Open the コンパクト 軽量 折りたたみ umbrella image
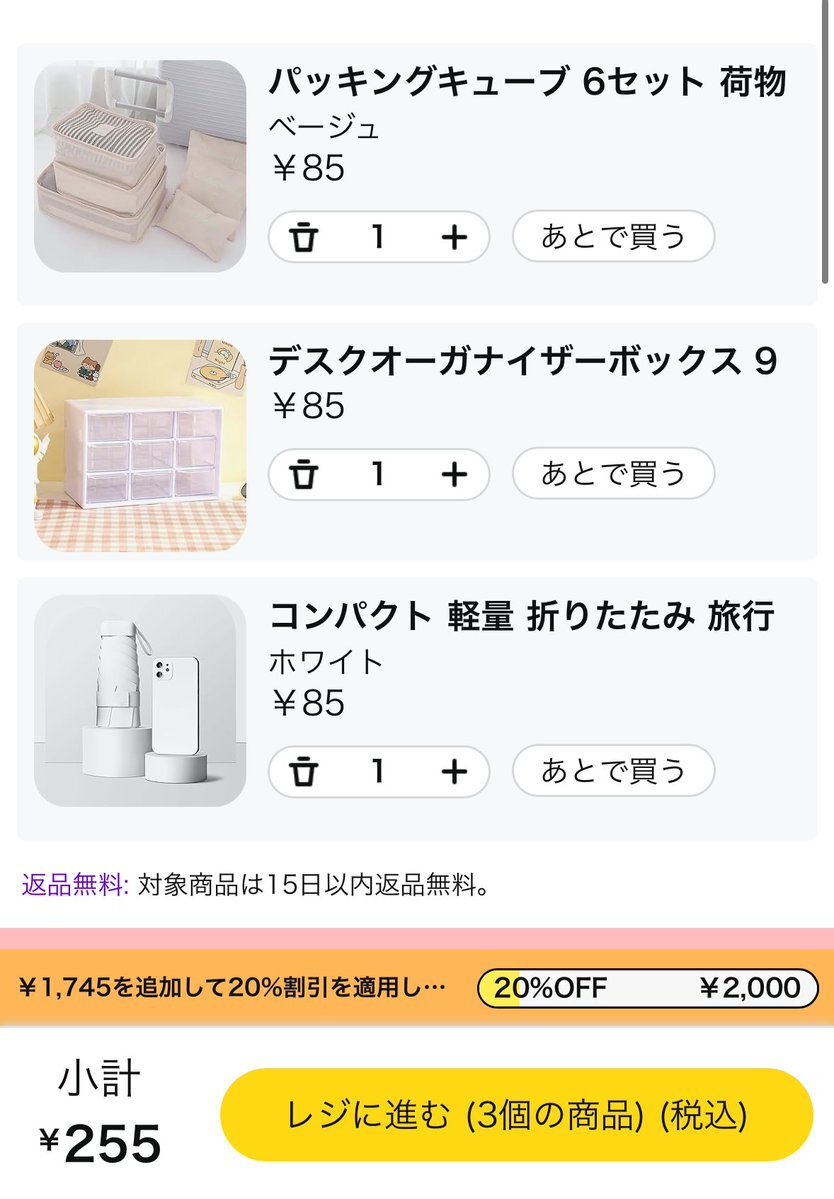This screenshot has height=1199, width=834. point(140,701)
